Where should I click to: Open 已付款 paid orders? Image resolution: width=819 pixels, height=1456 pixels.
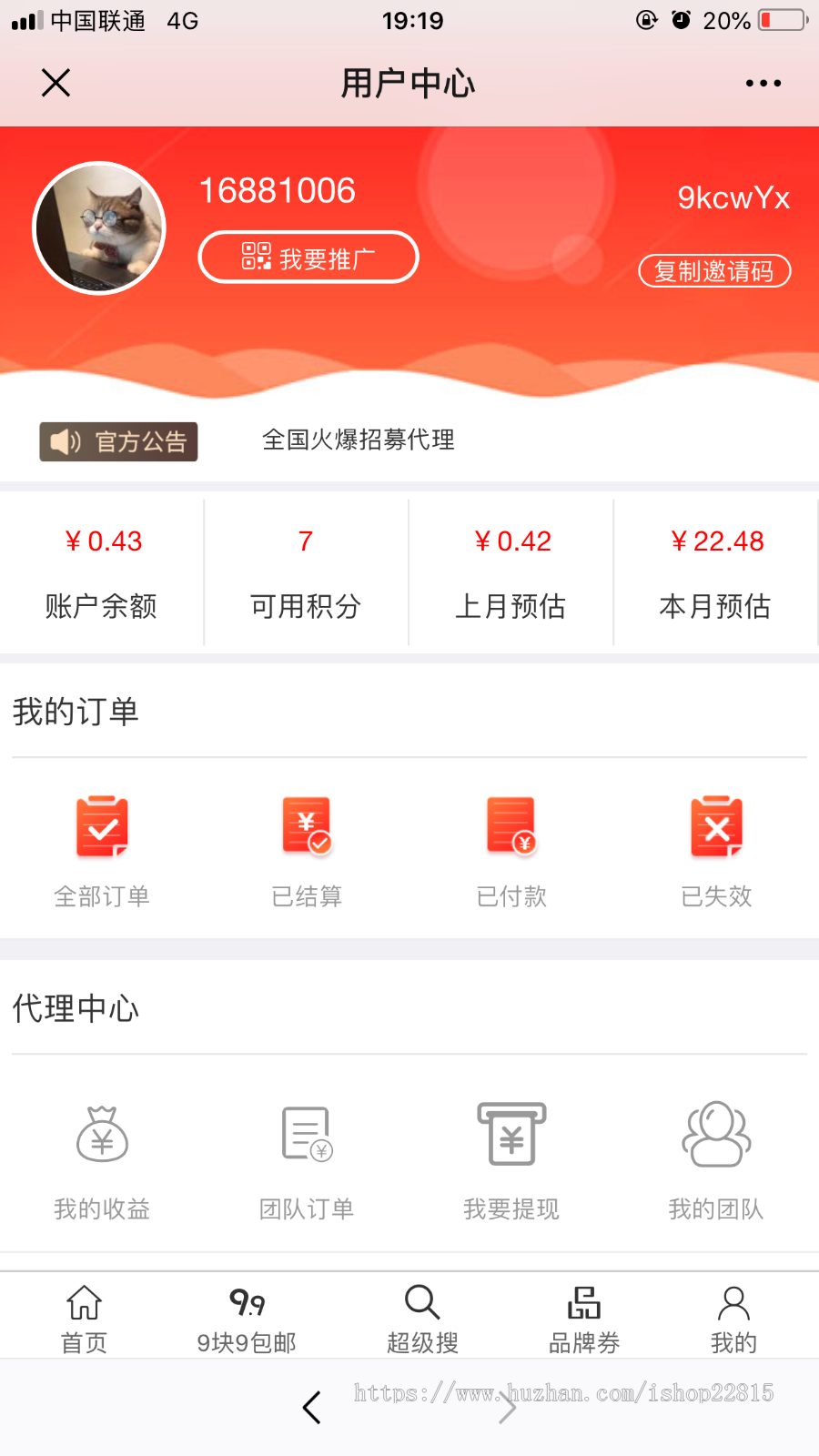coord(511,846)
